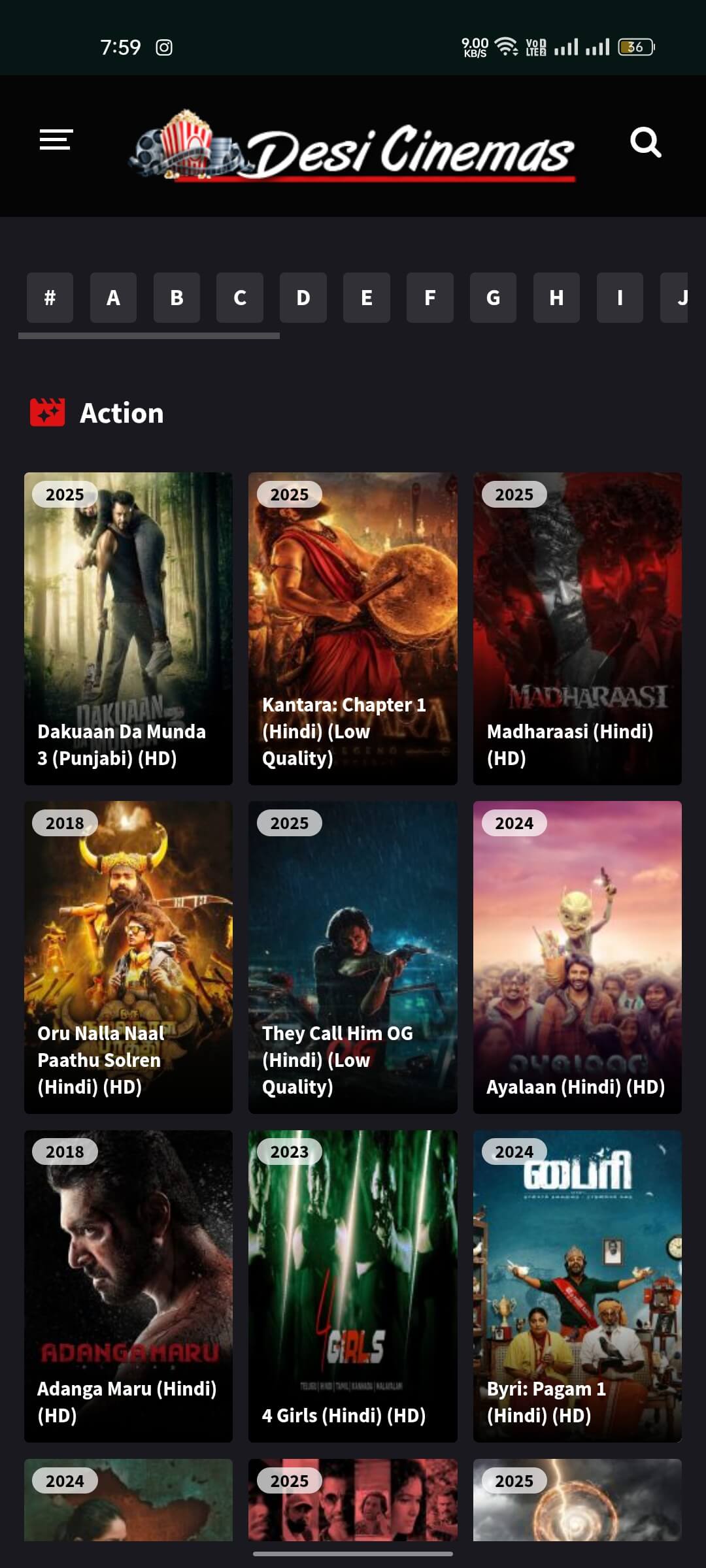The height and width of the screenshot is (1568, 706).
Task: Watch They Call Him OG (Hindi)
Action: [x=353, y=957]
